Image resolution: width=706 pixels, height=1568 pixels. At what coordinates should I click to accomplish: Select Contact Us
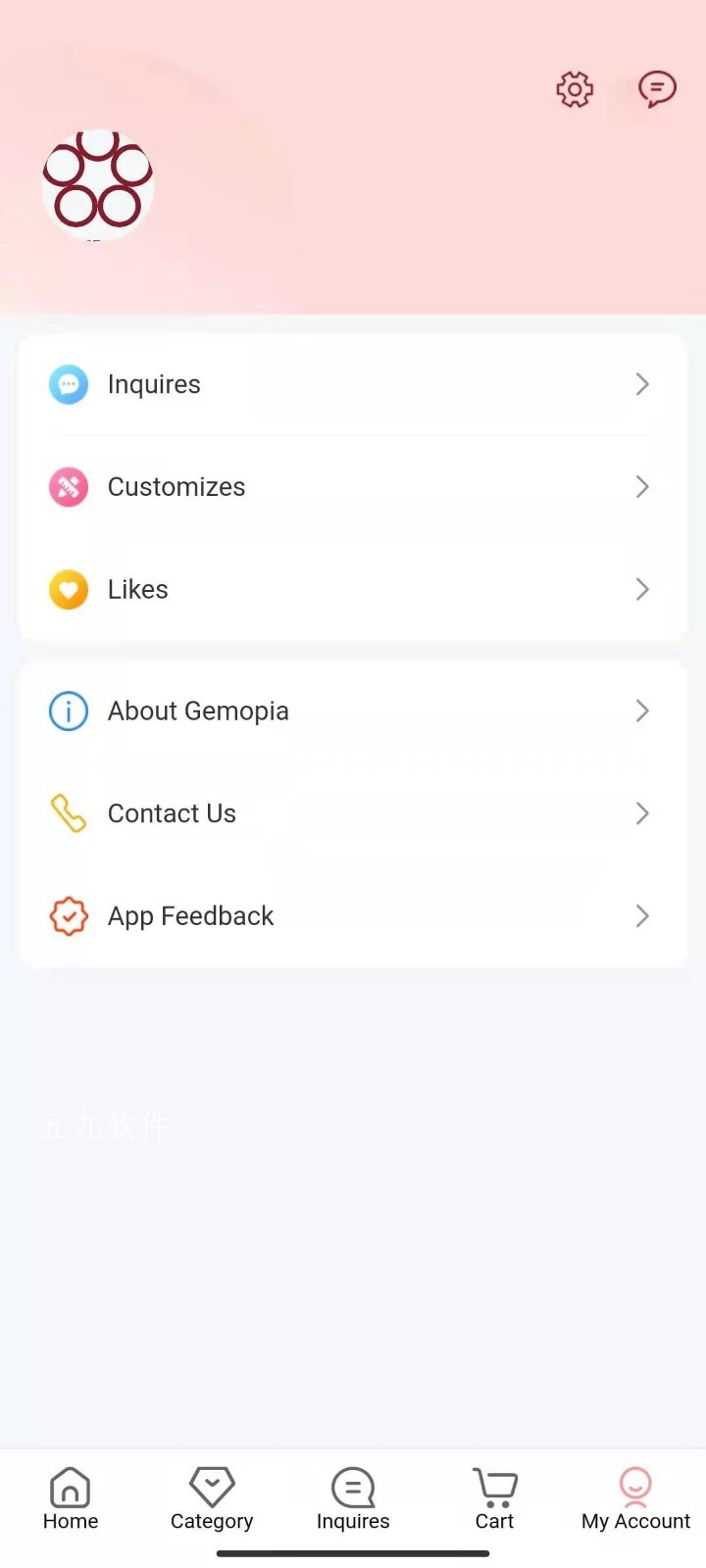point(353,813)
